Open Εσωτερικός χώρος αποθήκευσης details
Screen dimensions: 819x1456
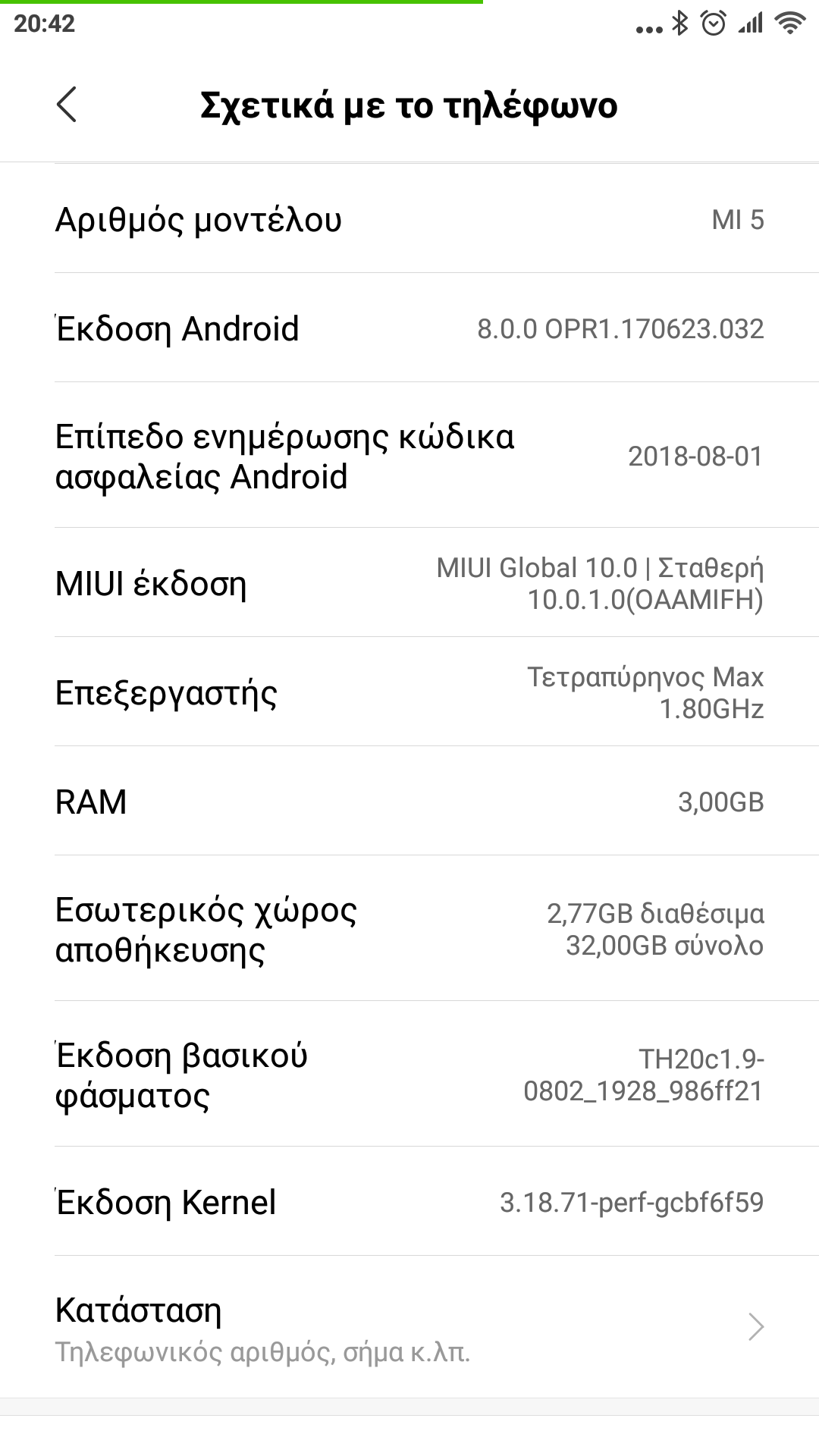[409, 929]
